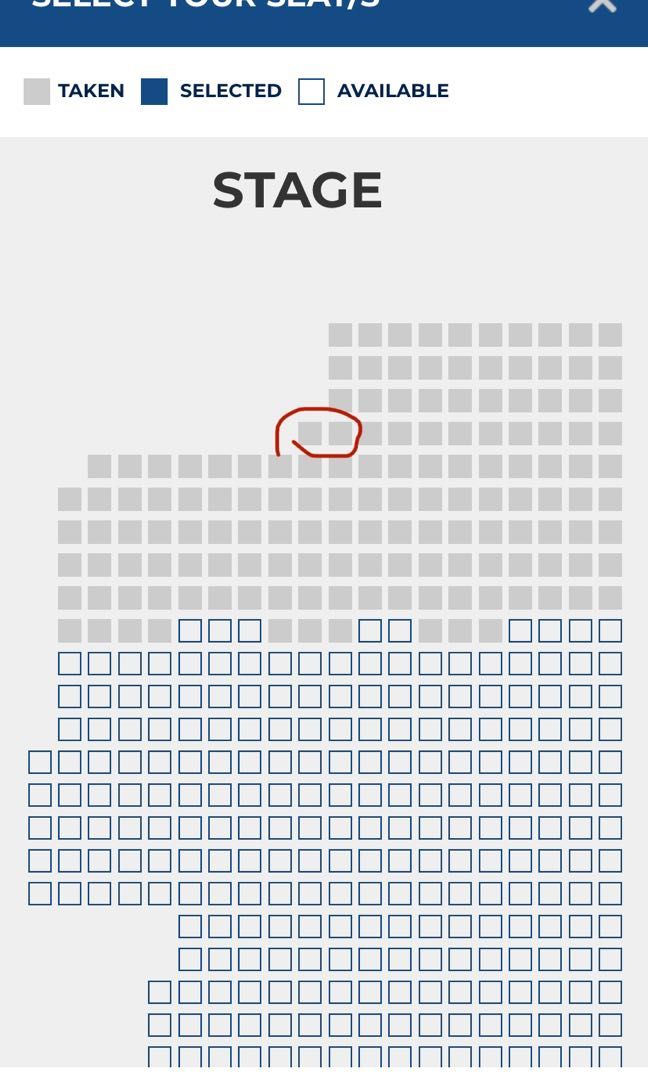Select the leftmost available seat in the partly-taken row
This screenshot has height=1080, width=648.
tap(190, 630)
